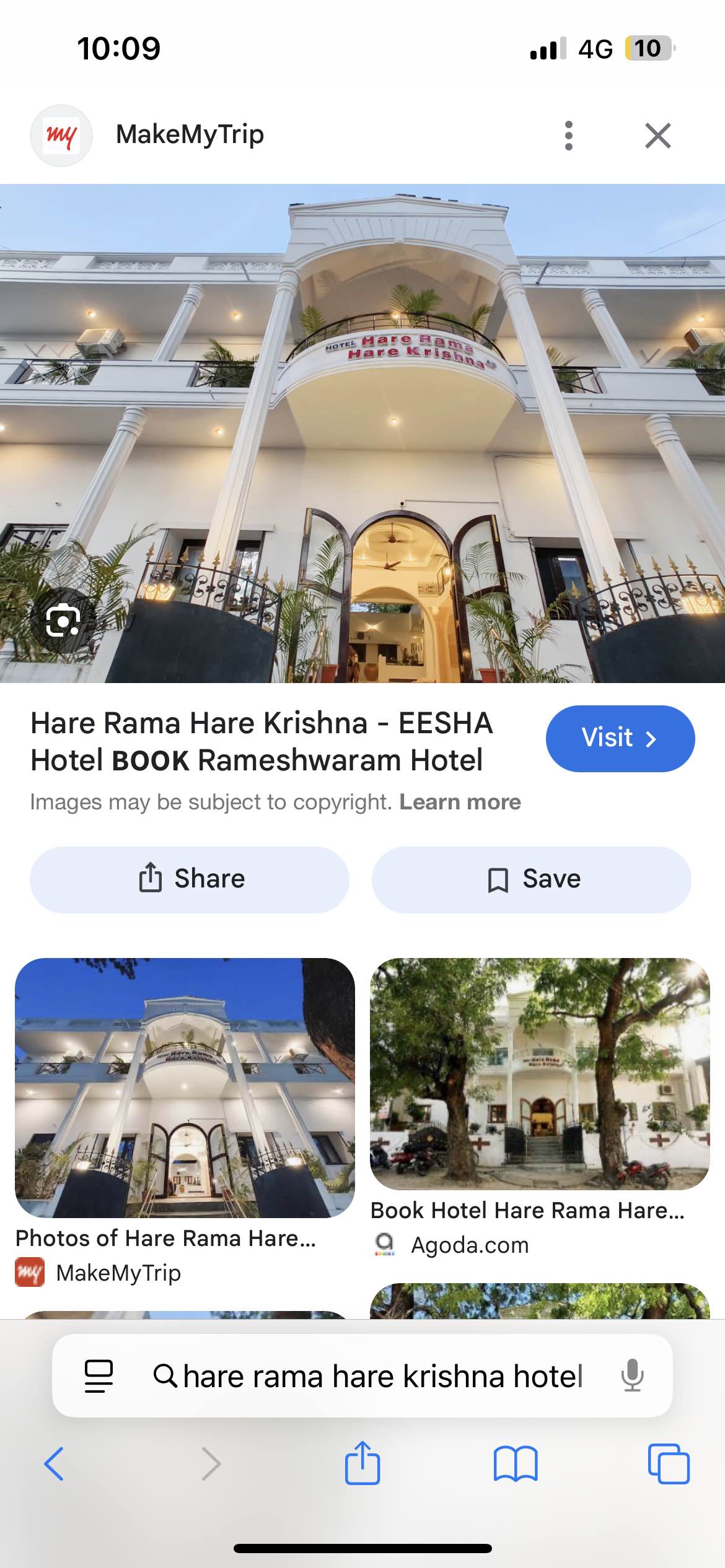The height and width of the screenshot is (1568, 725).
Task: Open the Learn more copyright link
Action: [x=460, y=802]
